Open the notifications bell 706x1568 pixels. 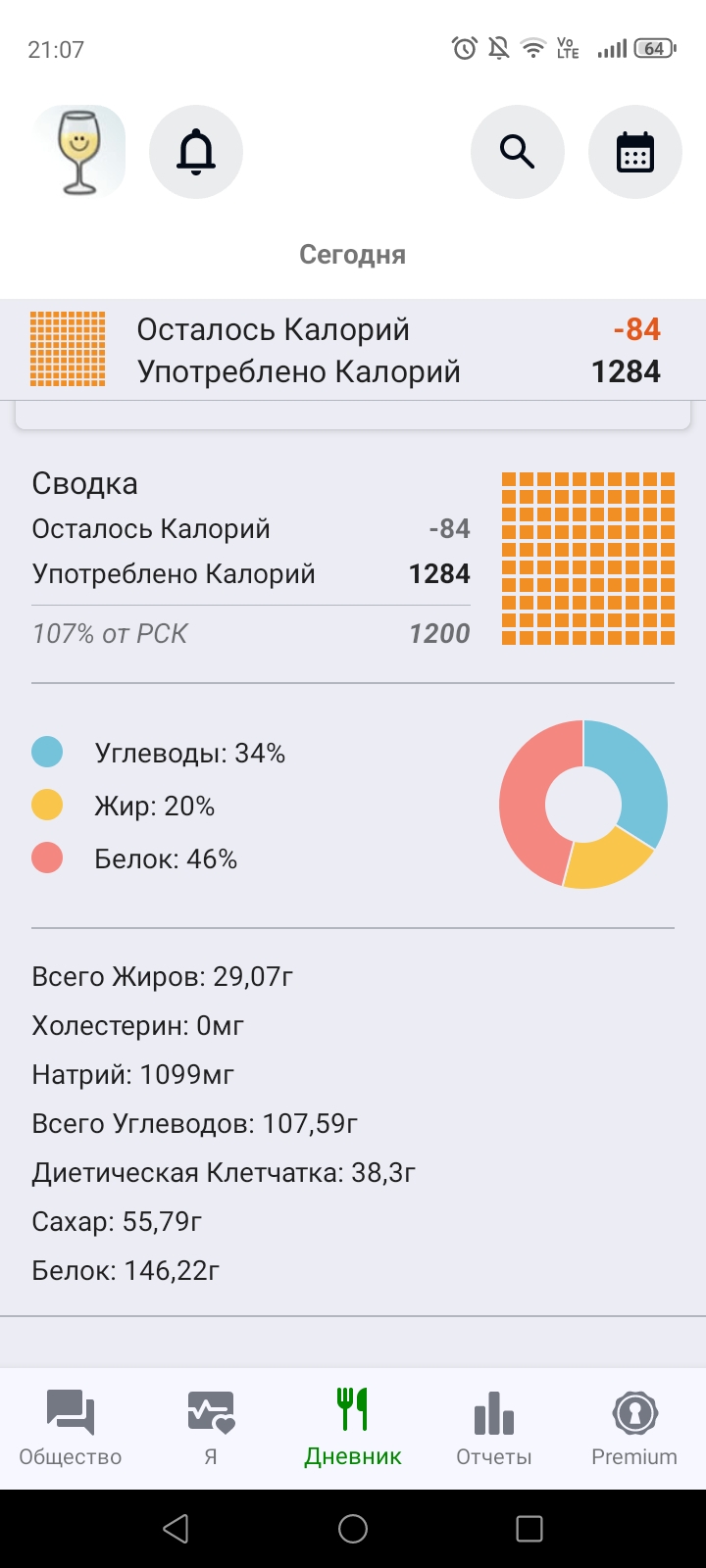click(x=196, y=152)
